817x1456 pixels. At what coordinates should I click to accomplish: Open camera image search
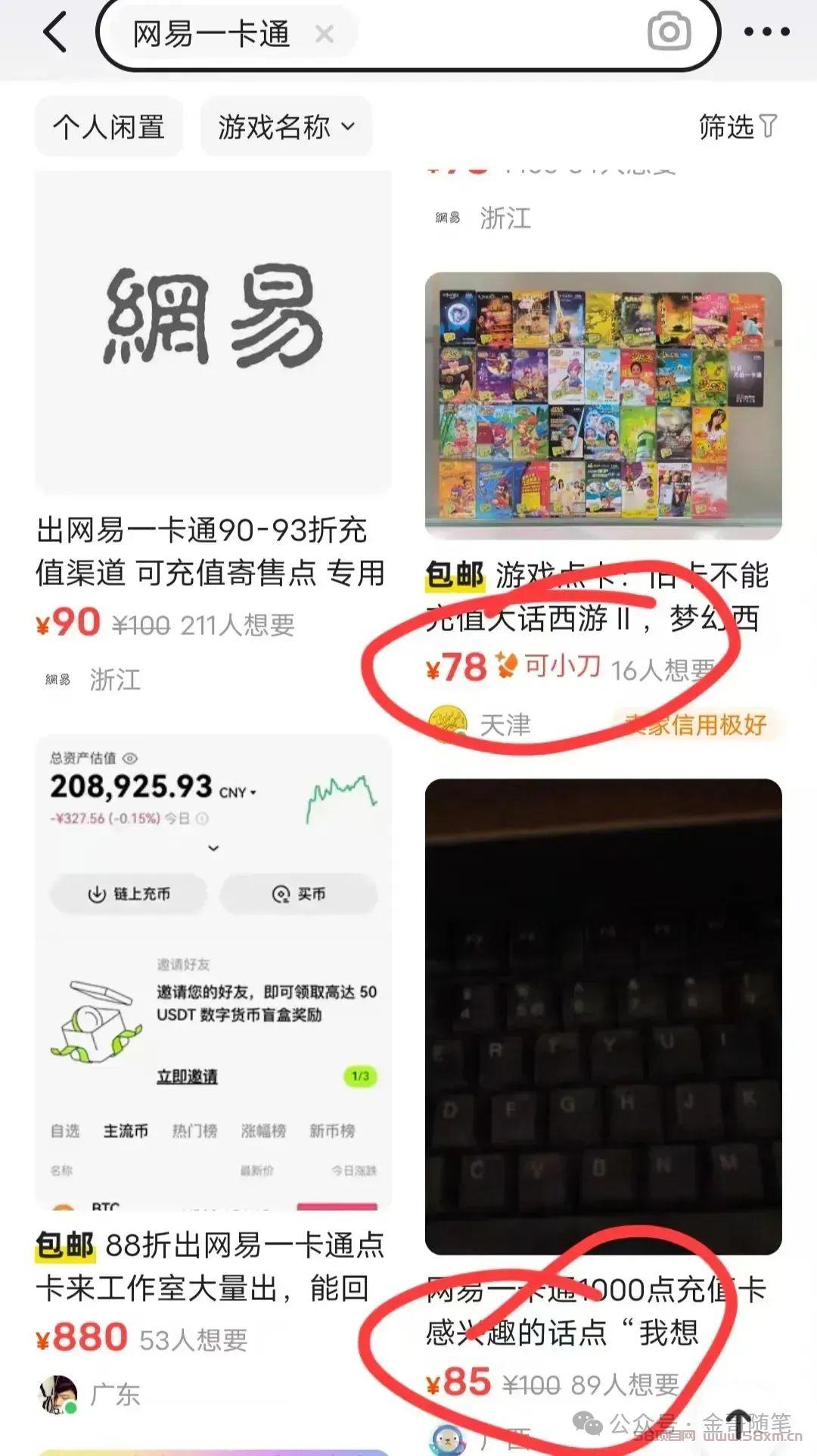point(669,32)
